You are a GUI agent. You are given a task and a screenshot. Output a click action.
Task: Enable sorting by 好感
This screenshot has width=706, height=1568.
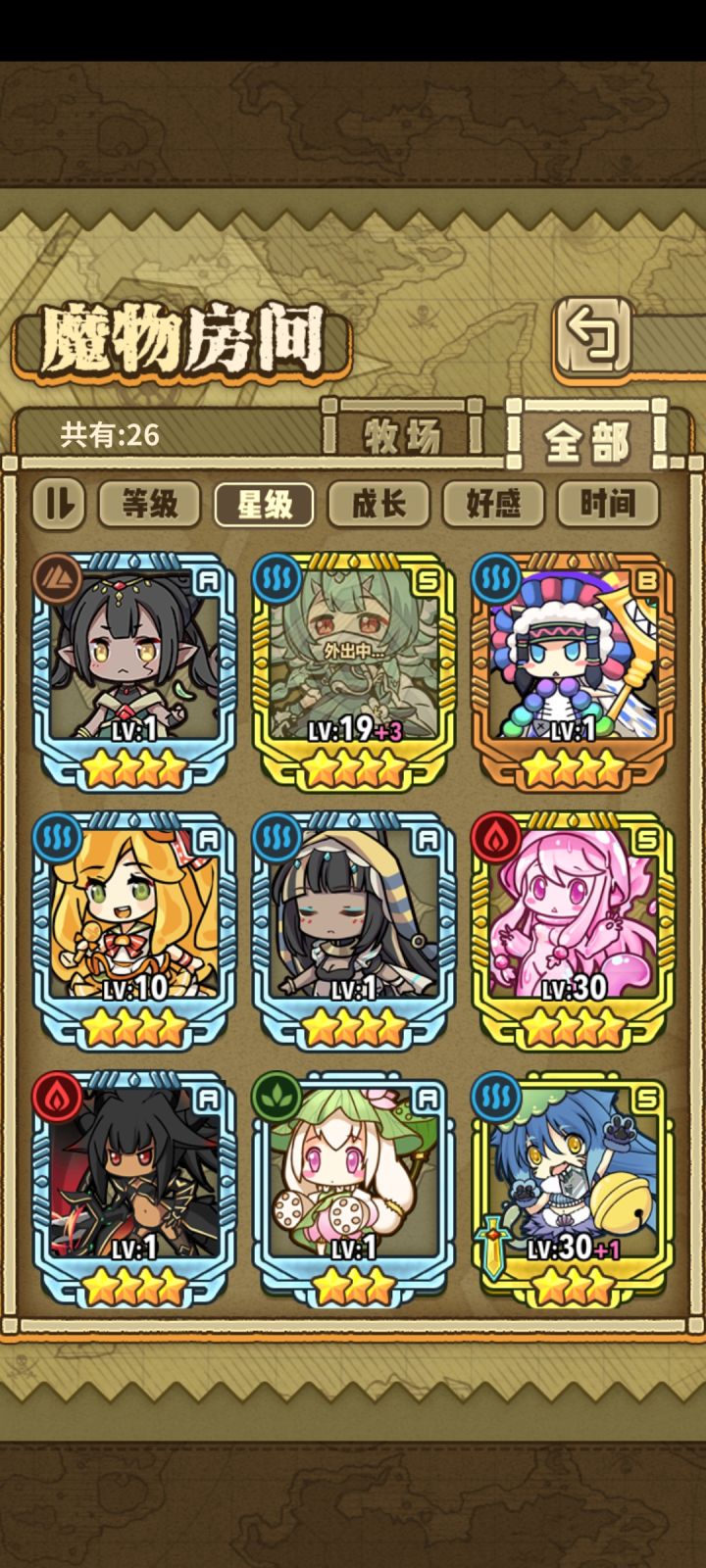point(493,504)
